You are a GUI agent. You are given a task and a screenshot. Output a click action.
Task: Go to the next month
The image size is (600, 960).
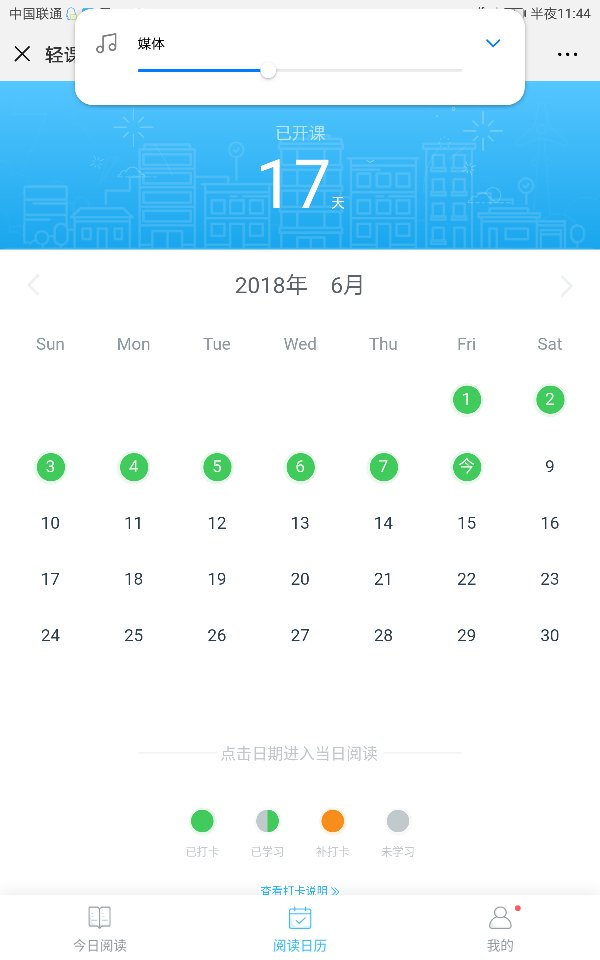(x=566, y=285)
